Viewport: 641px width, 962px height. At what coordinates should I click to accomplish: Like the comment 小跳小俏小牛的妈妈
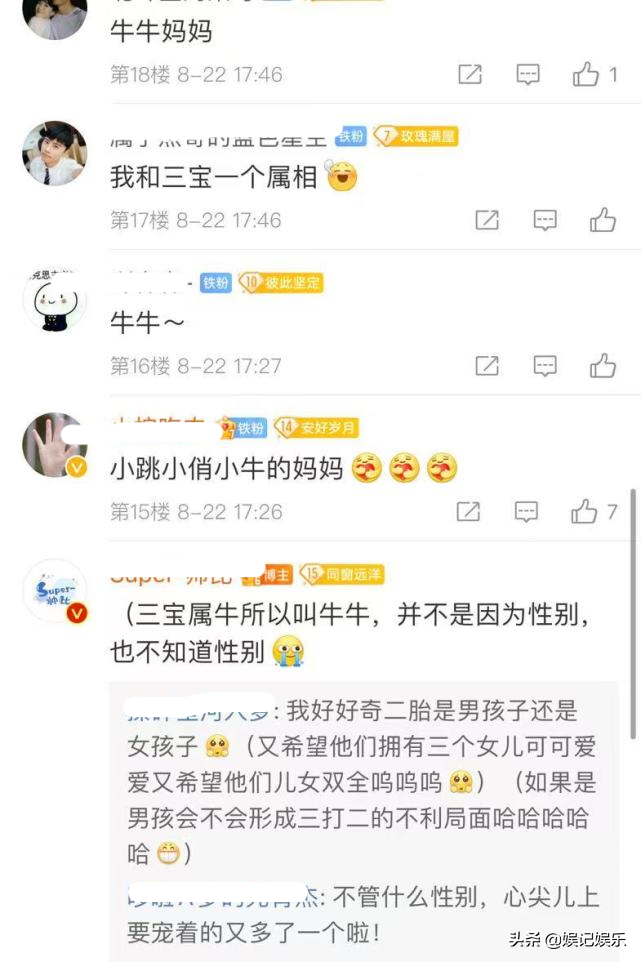point(584,512)
